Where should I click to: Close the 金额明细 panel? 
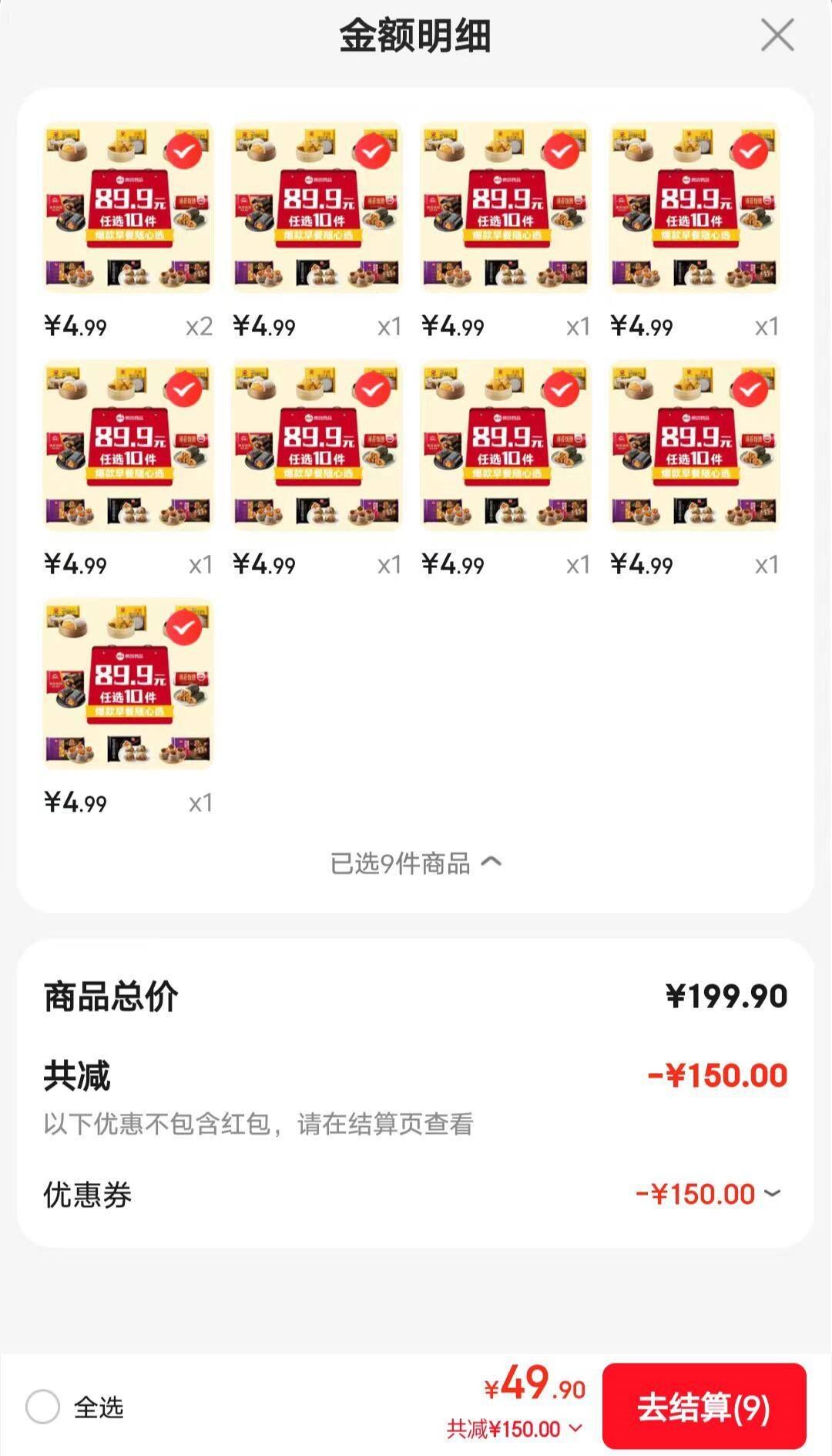(x=777, y=35)
